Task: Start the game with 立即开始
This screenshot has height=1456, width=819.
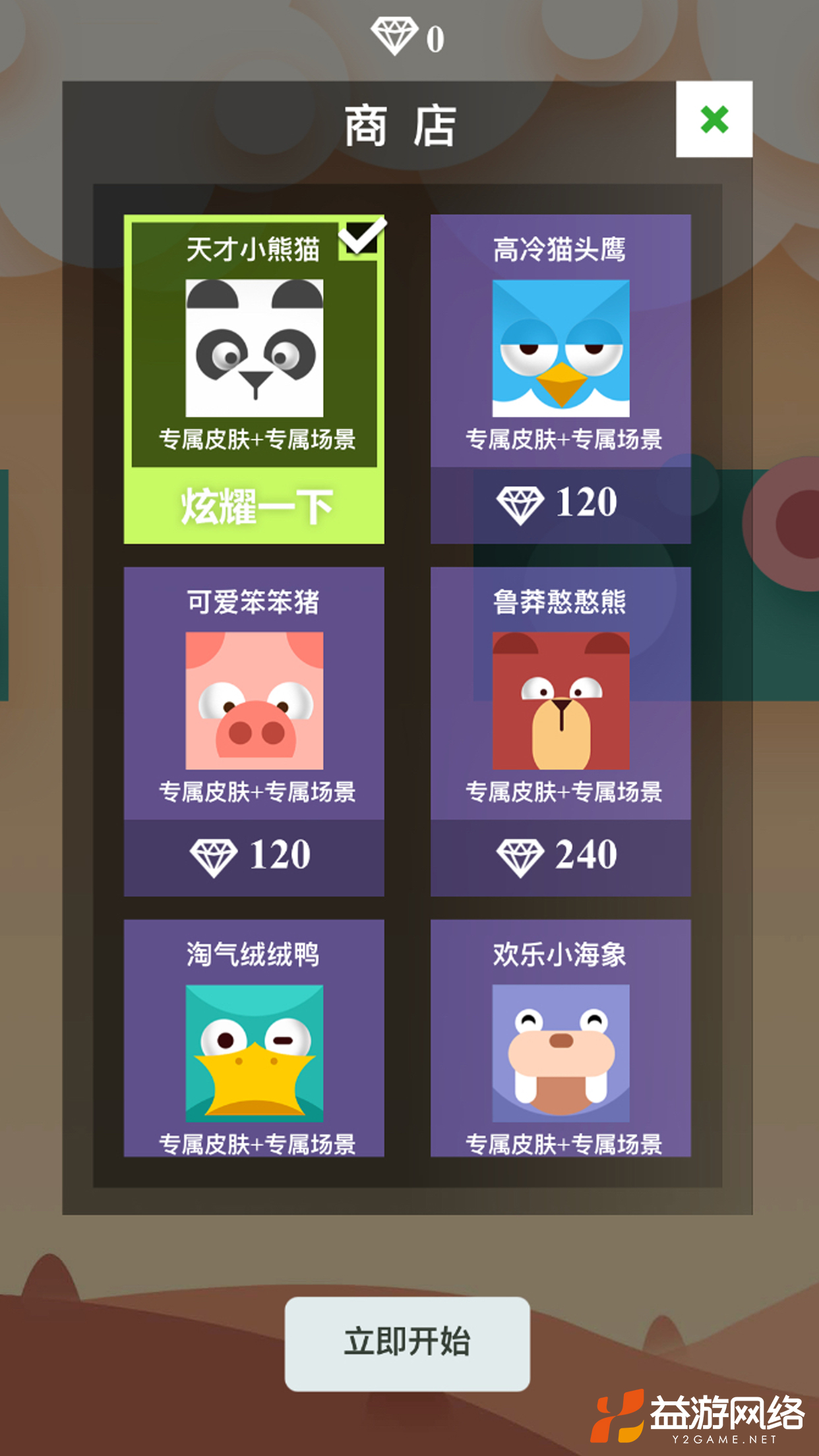Action: pyautogui.click(x=407, y=1343)
